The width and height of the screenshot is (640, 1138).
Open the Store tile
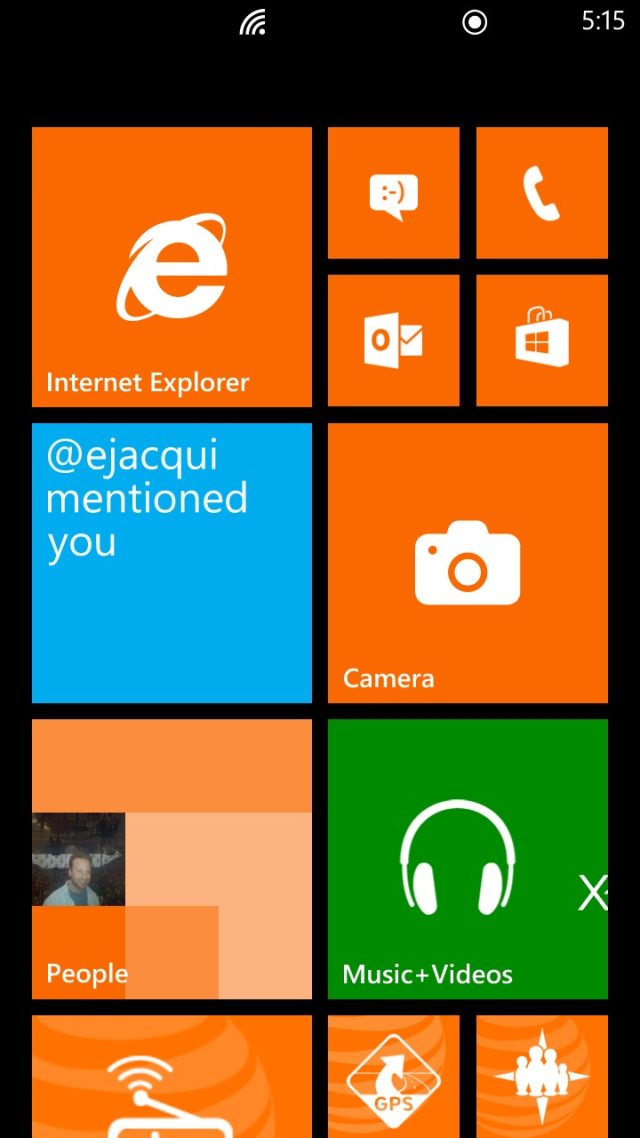542,340
